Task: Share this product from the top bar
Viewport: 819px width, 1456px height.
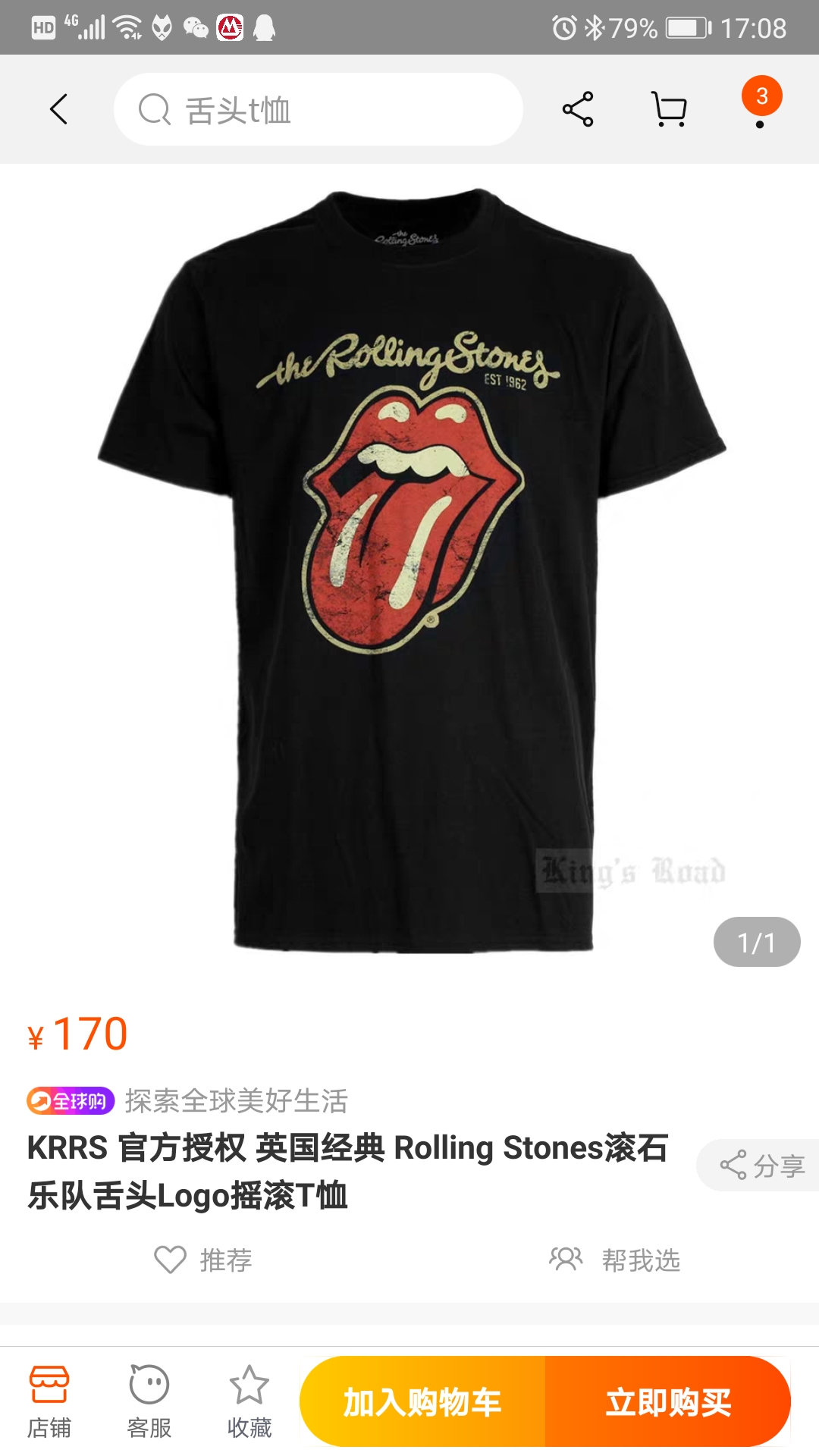Action: [578, 109]
